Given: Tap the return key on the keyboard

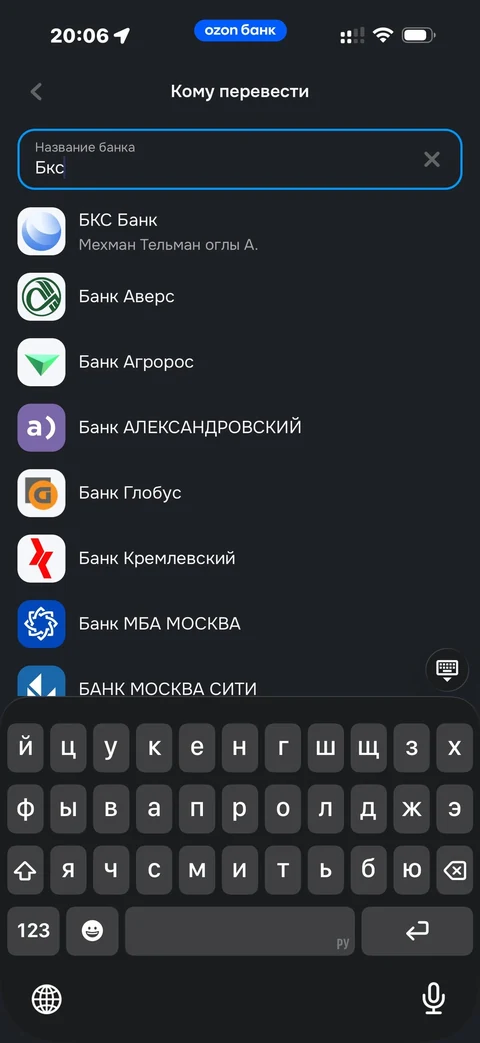Looking at the screenshot, I should [x=417, y=931].
